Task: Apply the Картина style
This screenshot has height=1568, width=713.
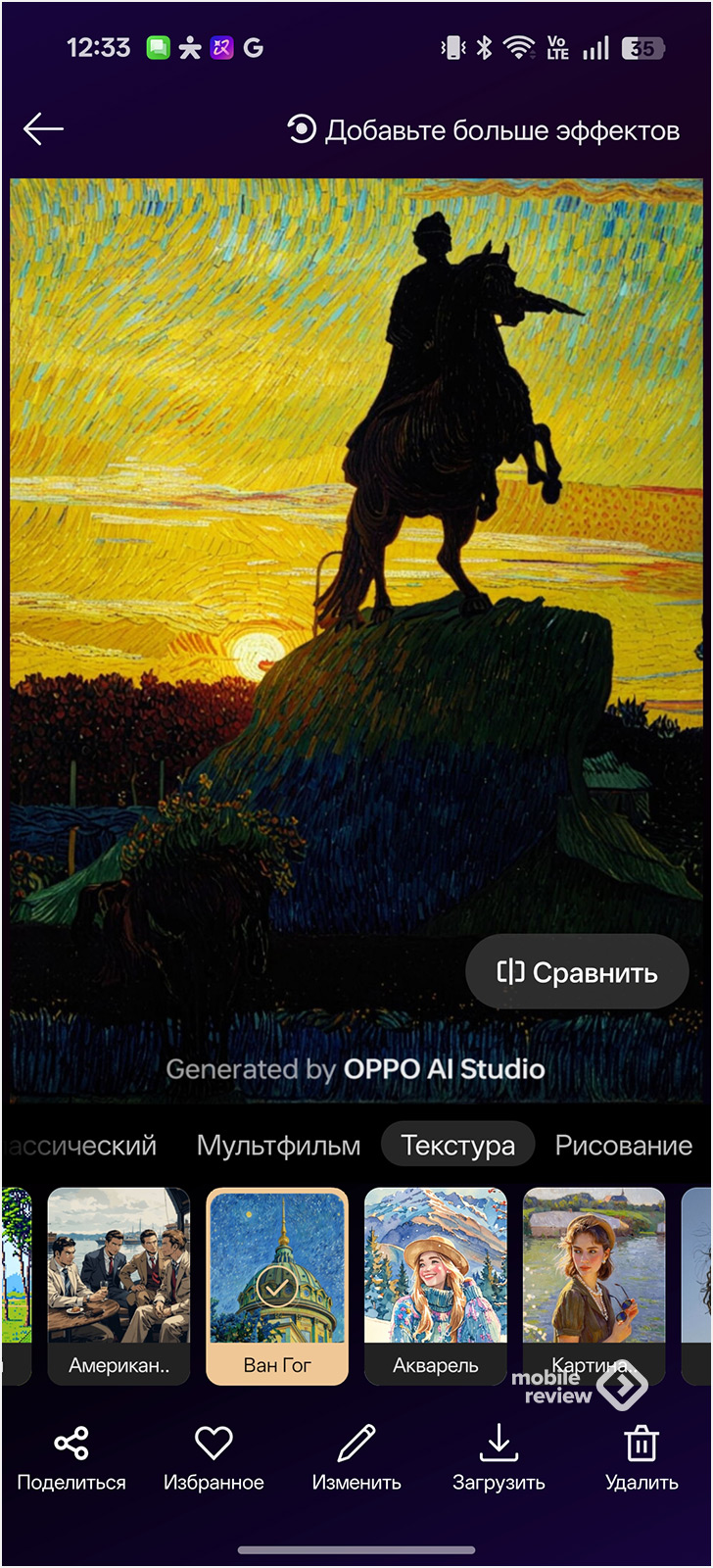Action: 594,1284
